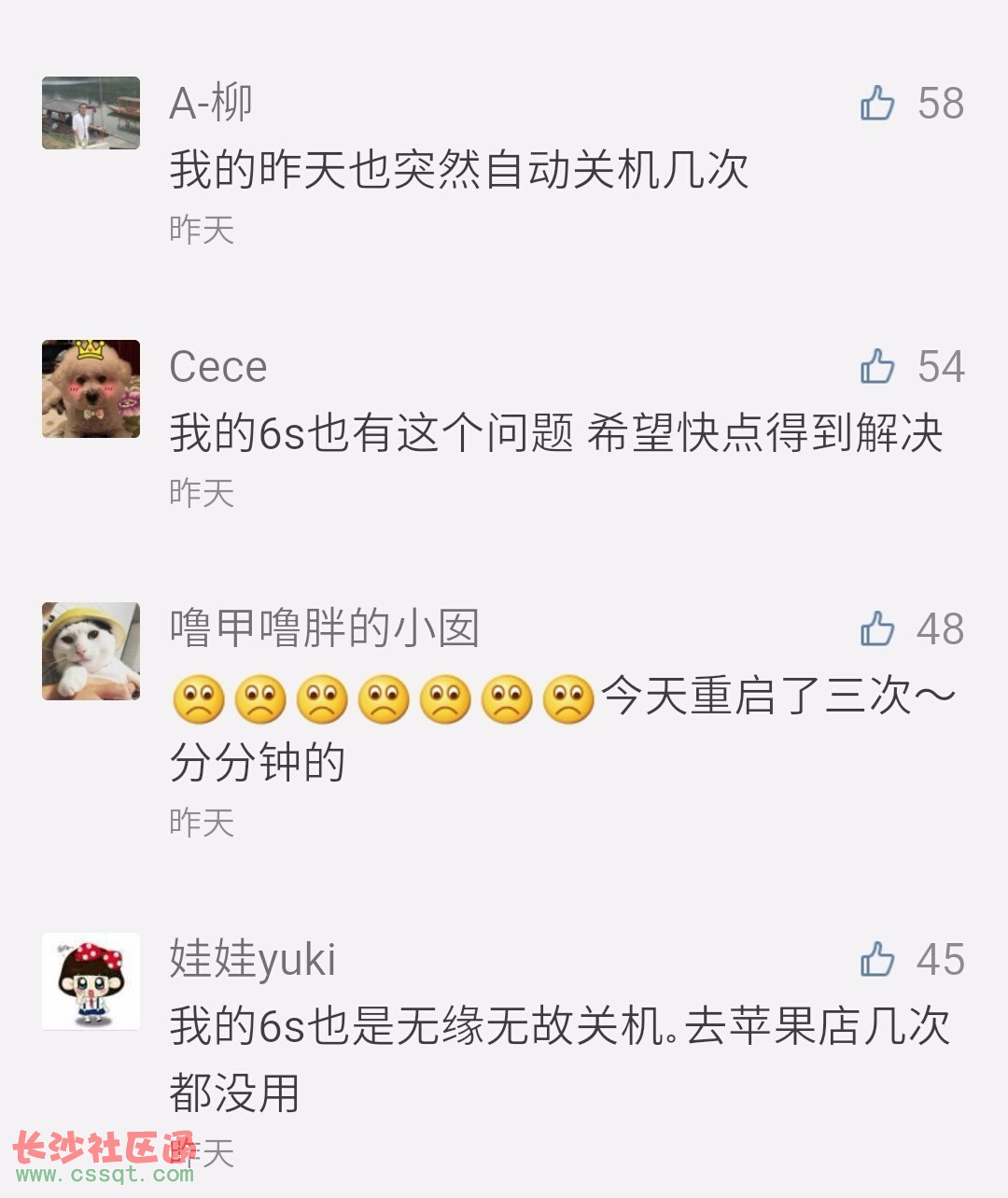Screen dimensions: 1008x1198
Task: Open A-柳's profile avatar
Action: click(x=91, y=113)
